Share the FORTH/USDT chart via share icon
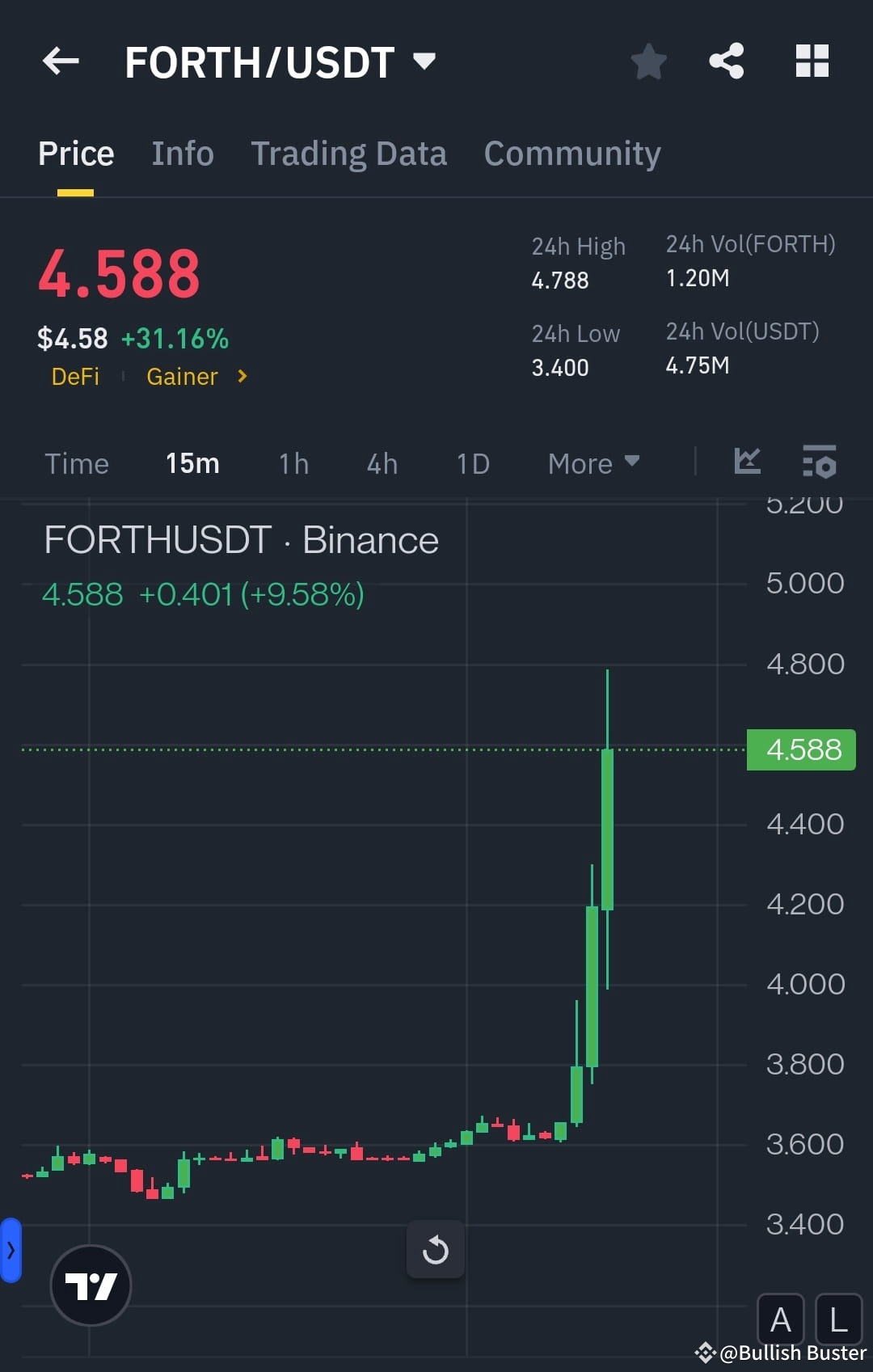Viewport: 873px width, 1372px height. pyautogui.click(x=725, y=60)
